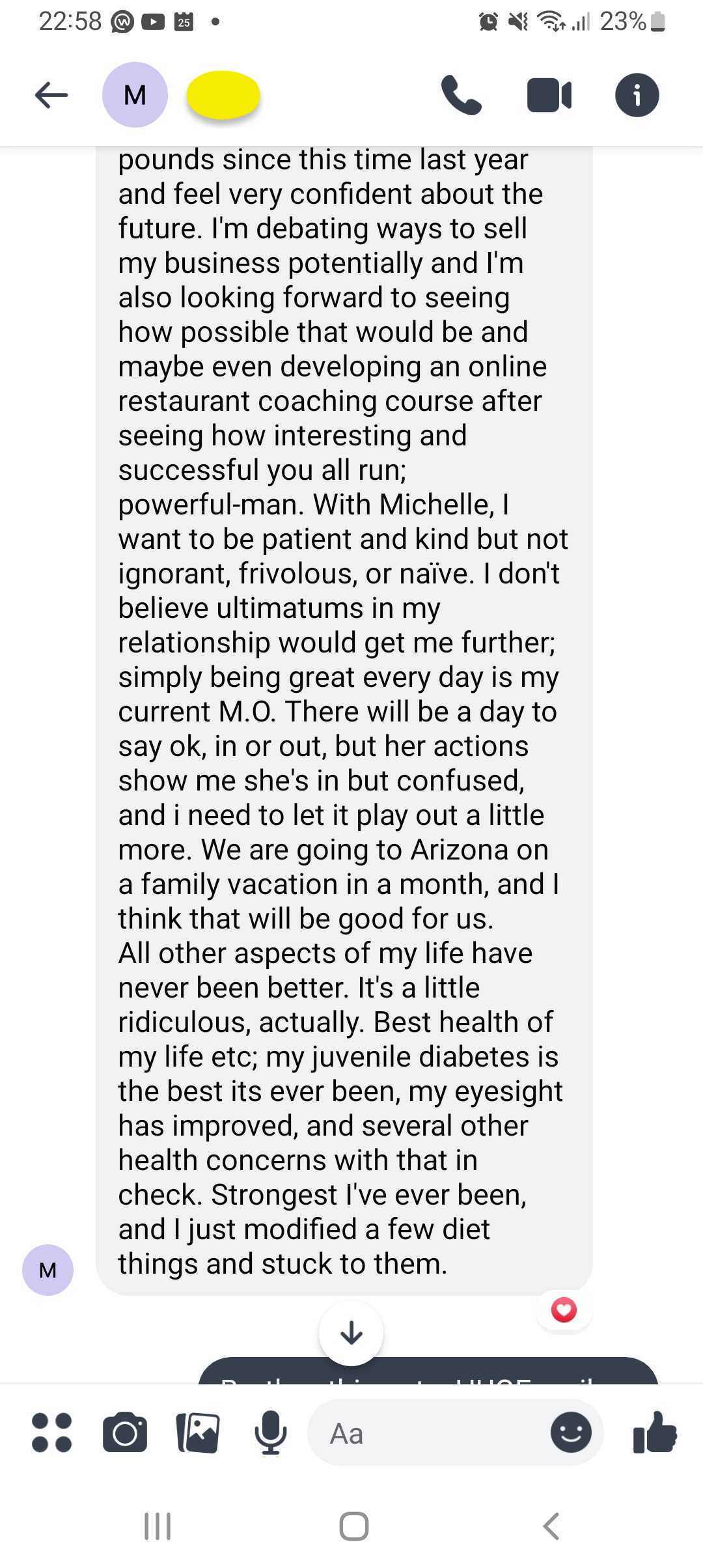Open the photo gallery picker
Screen dimensions: 703x1568
(198, 1433)
